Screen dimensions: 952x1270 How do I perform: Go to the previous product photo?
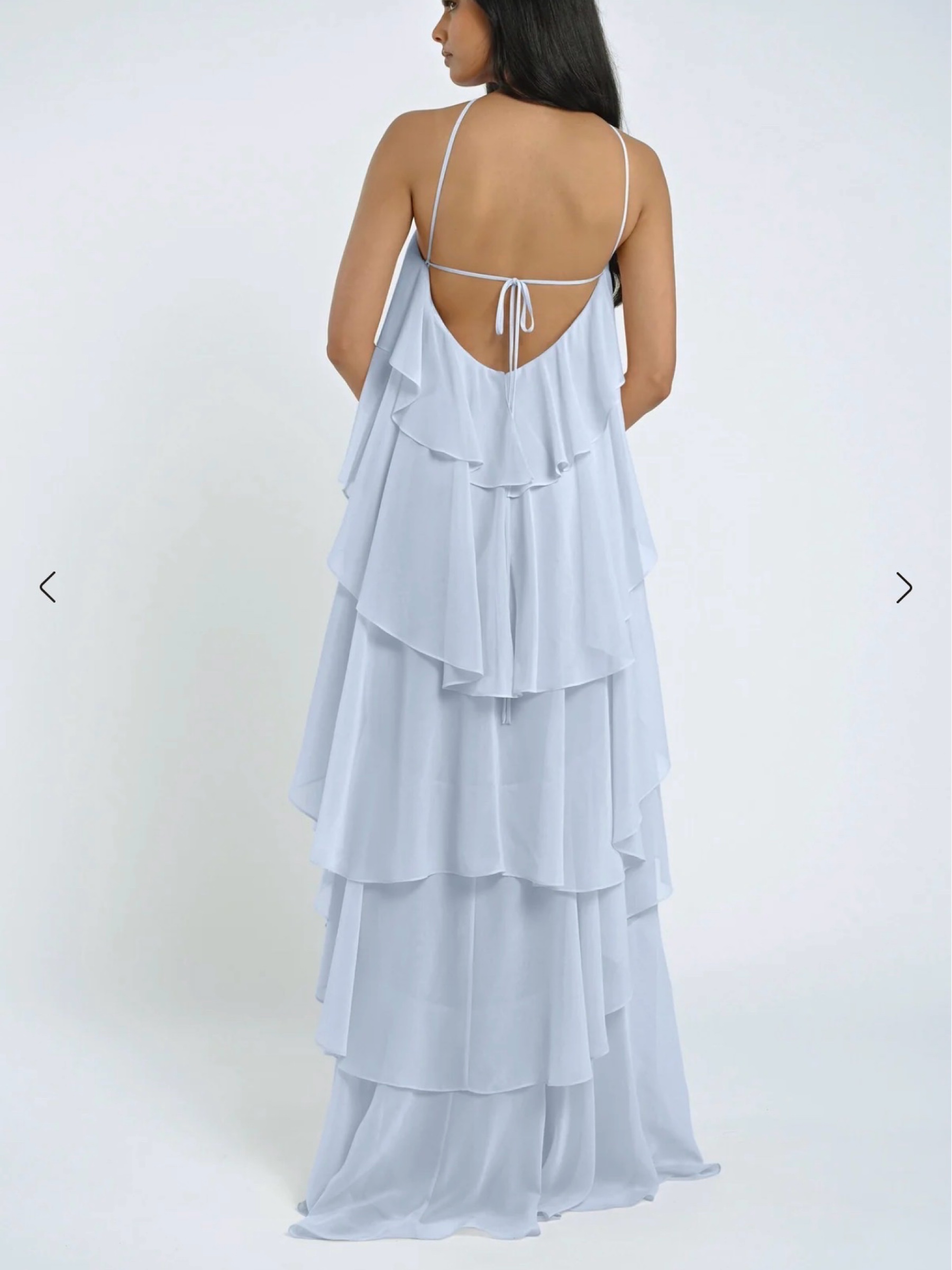(48, 587)
